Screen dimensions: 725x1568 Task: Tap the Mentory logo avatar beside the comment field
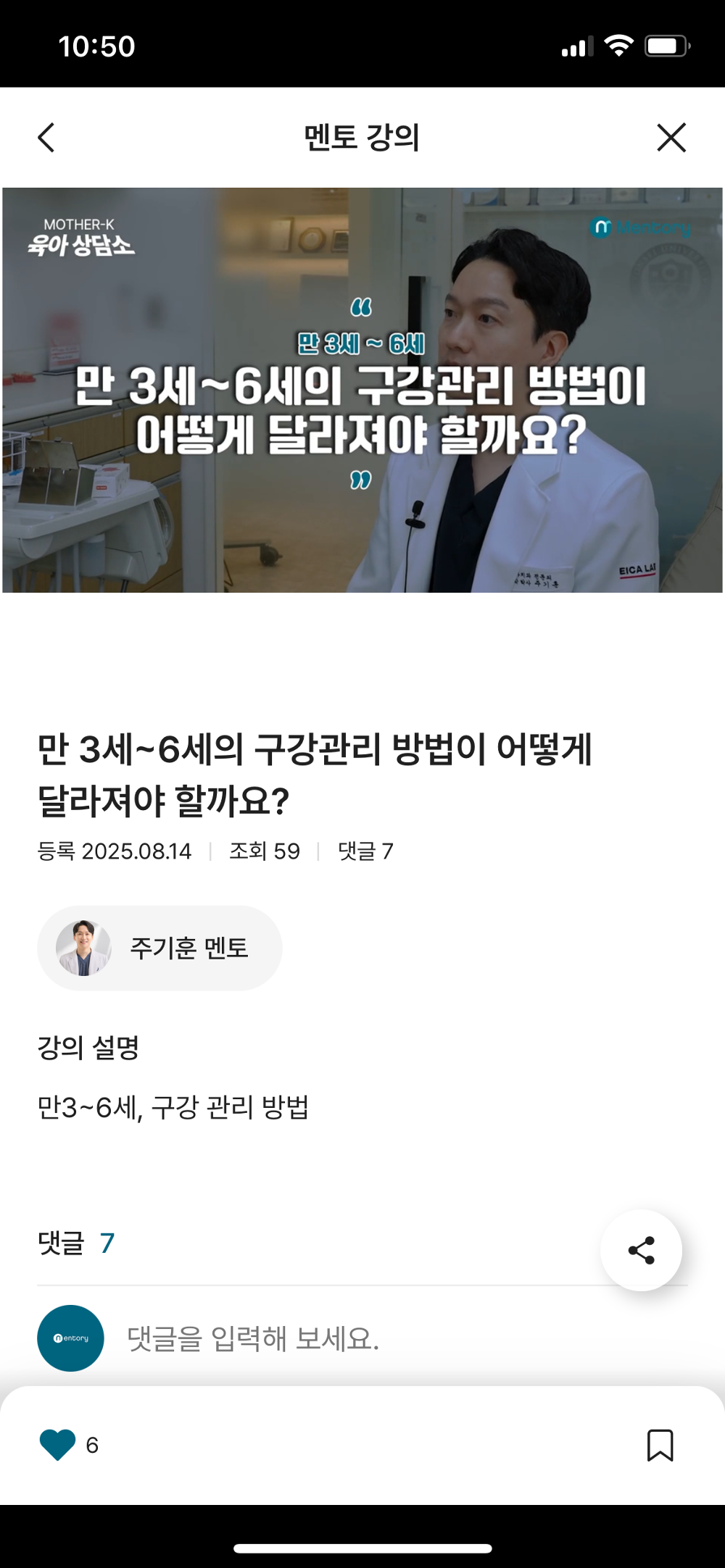(x=69, y=1338)
